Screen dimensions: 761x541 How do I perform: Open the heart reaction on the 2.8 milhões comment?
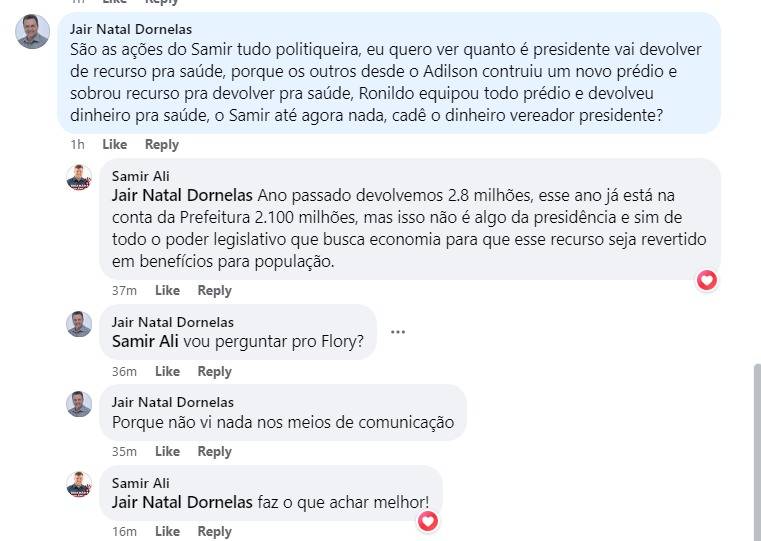pyautogui.click(x=707, y=280)
